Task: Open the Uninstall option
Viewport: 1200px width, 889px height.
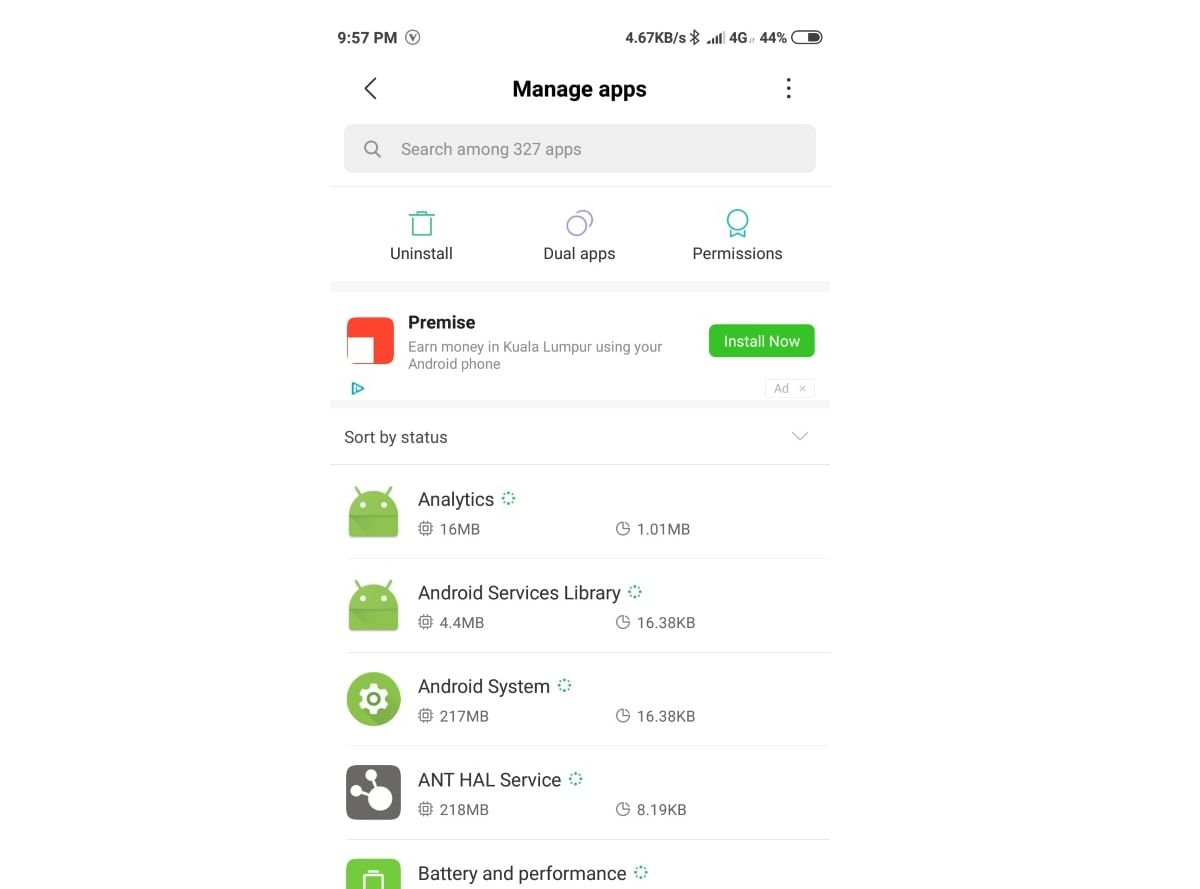Action: point(421,236)
